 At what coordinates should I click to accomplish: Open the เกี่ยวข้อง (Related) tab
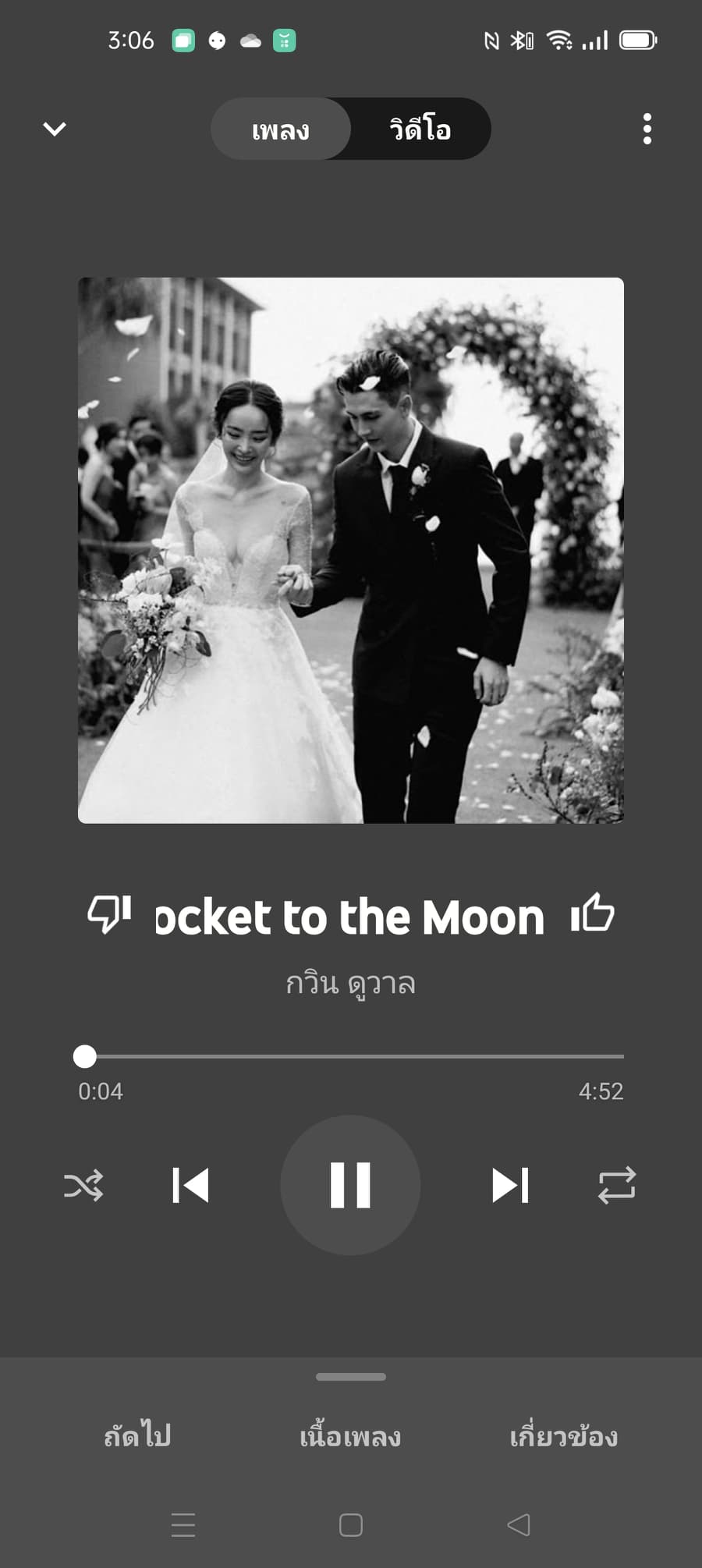(x=563, y=1435)
